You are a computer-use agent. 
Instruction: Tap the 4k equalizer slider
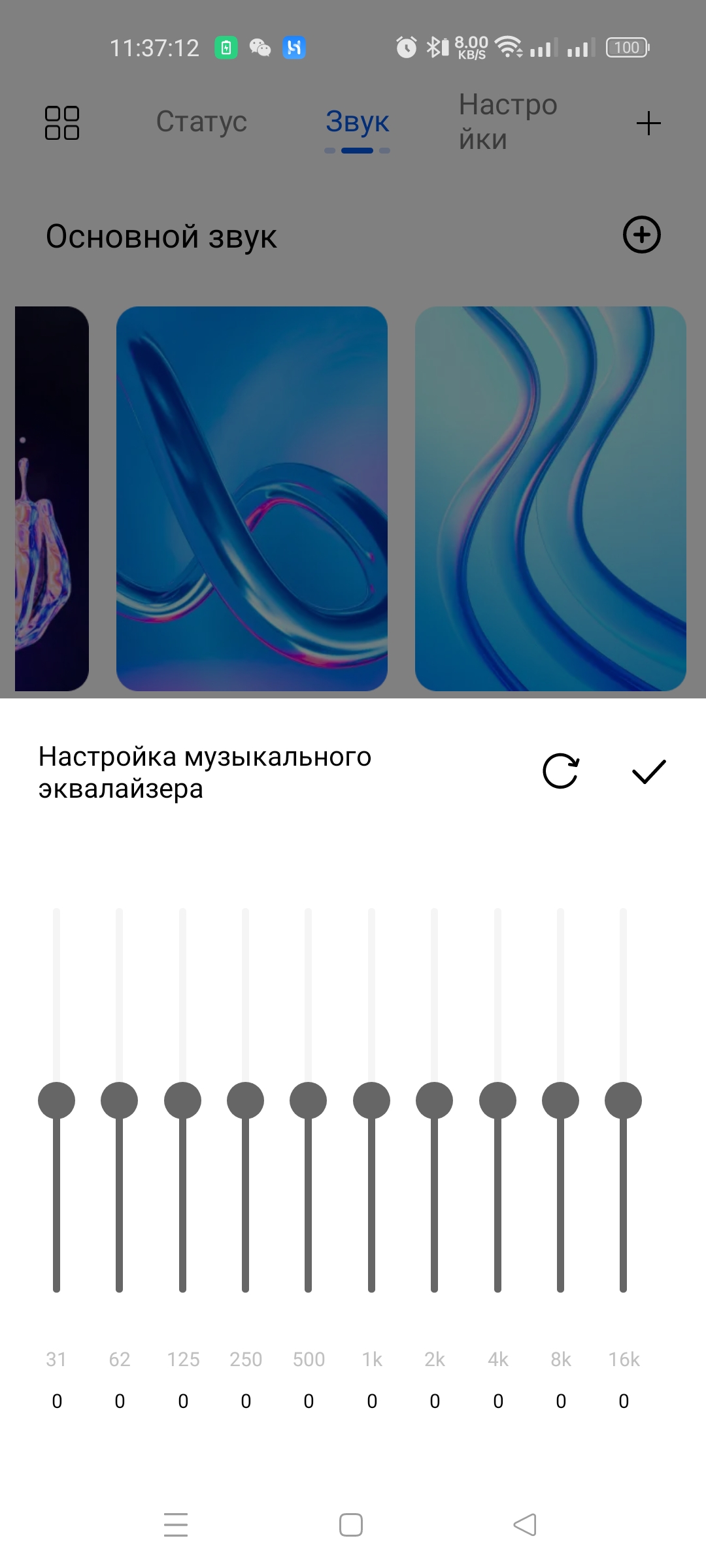tap(498, 1100)
